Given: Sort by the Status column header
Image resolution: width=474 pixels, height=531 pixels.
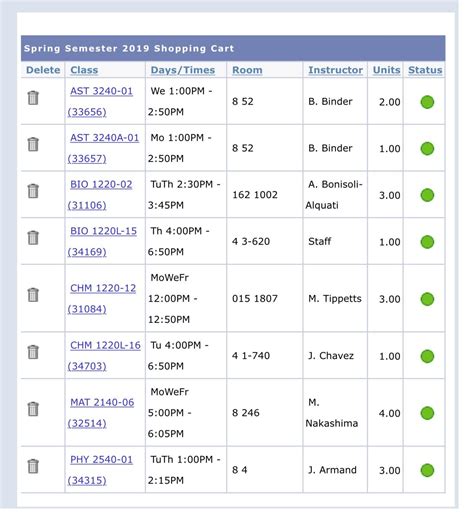Looking at the screenshot, I should [425, 70].
